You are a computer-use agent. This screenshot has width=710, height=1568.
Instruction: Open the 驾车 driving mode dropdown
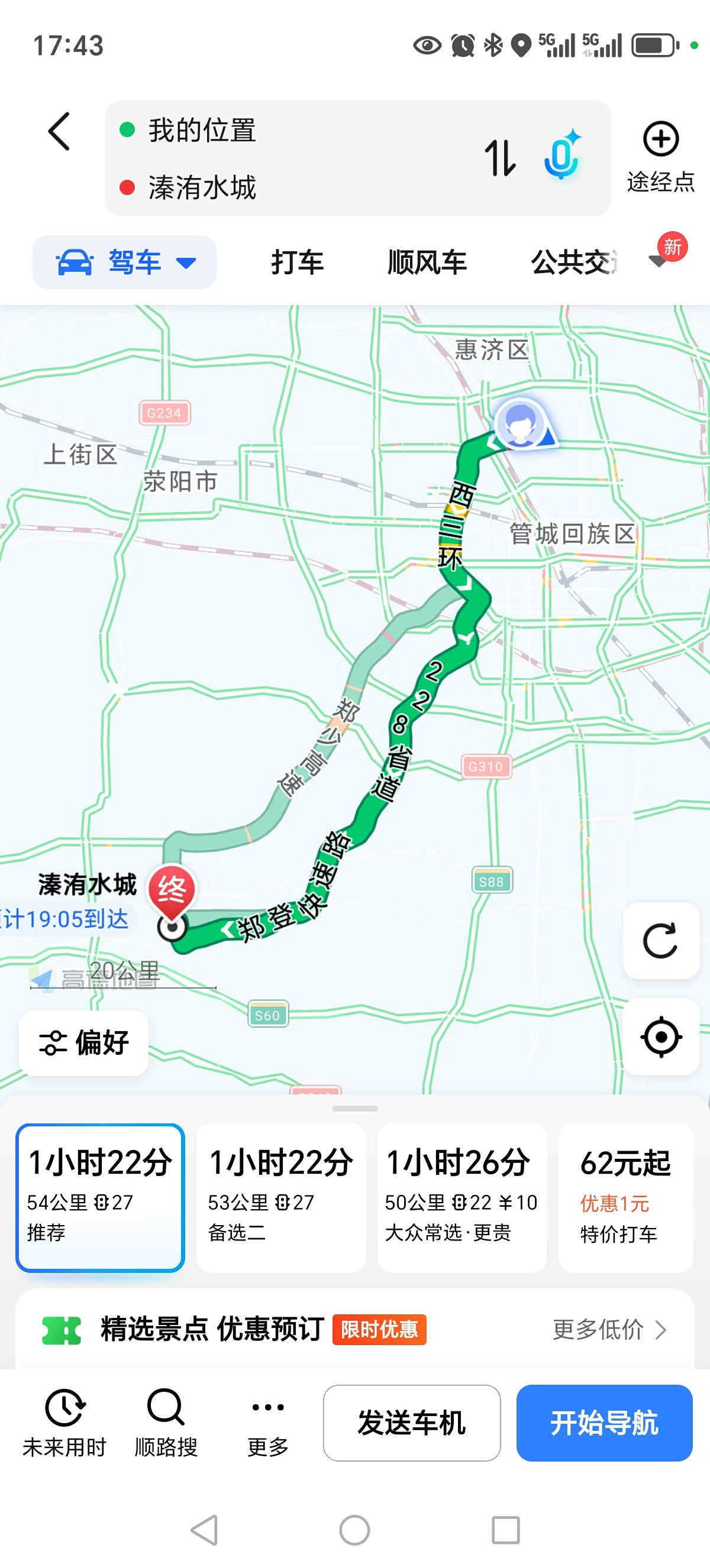125,263
